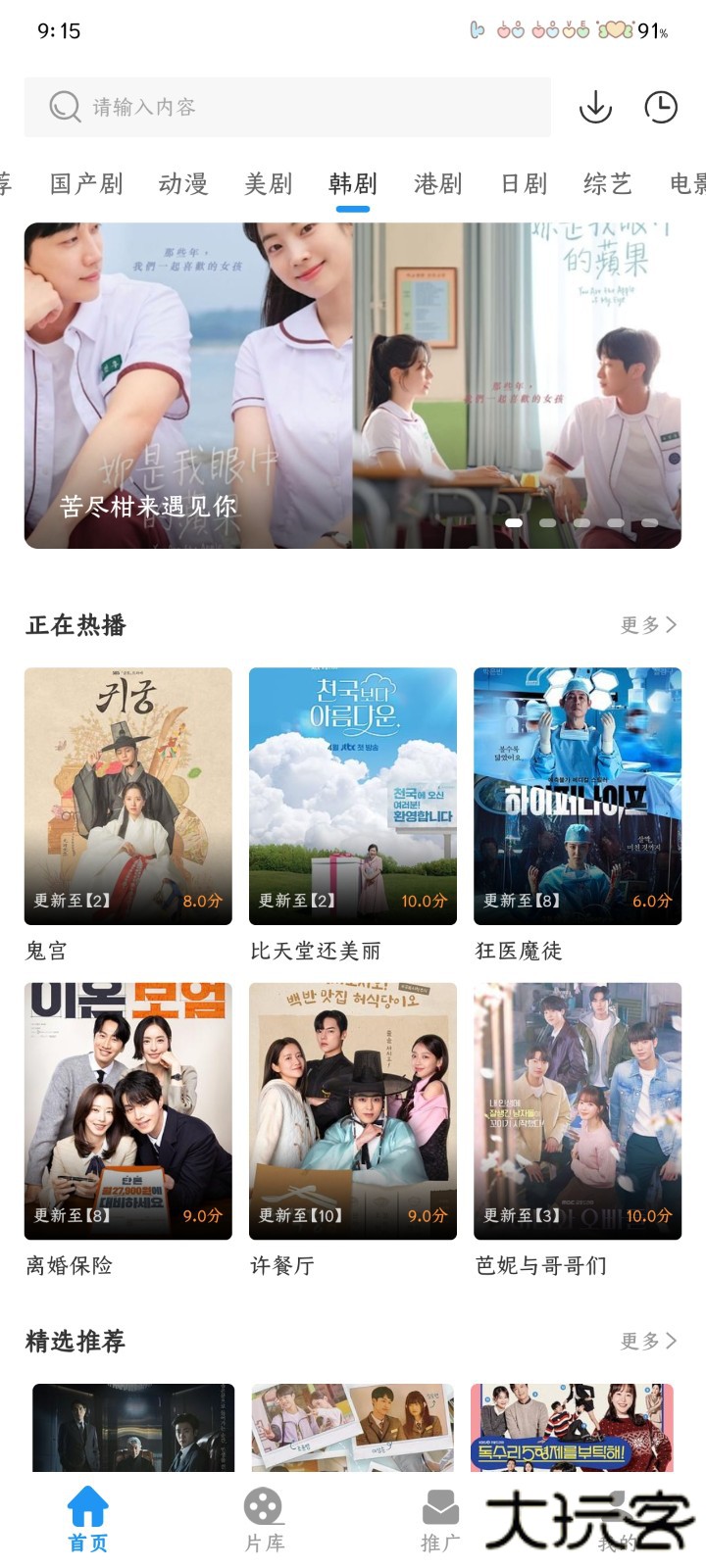Viewport: 706px width, 1568px height.
Task: Open the drama 离婚保险
Action: click(127, 1110)
